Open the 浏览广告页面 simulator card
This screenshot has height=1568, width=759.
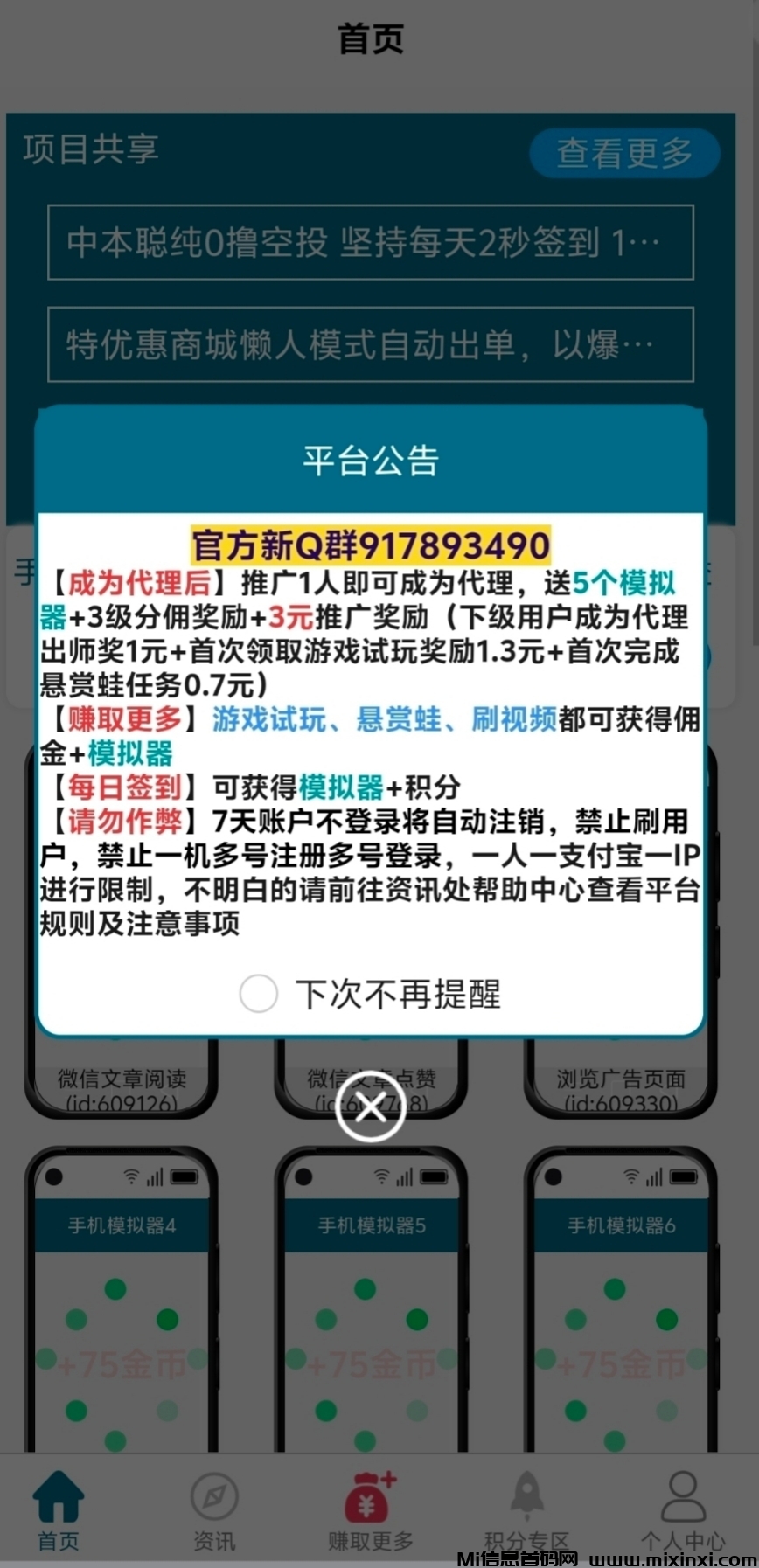click(x=621, y=1084)
